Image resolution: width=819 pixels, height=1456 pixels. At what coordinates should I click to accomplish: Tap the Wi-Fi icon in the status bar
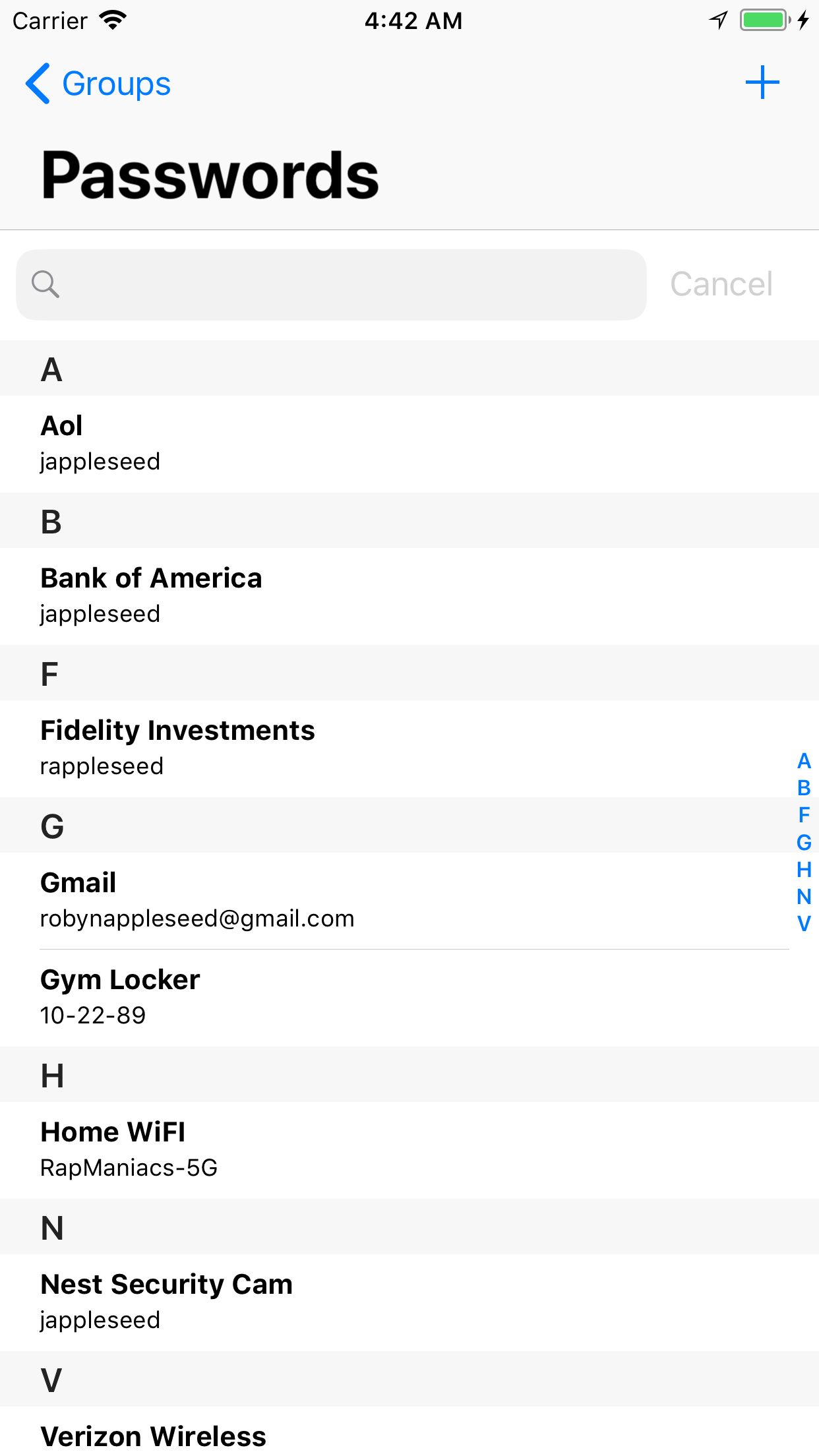pos(113,20)
